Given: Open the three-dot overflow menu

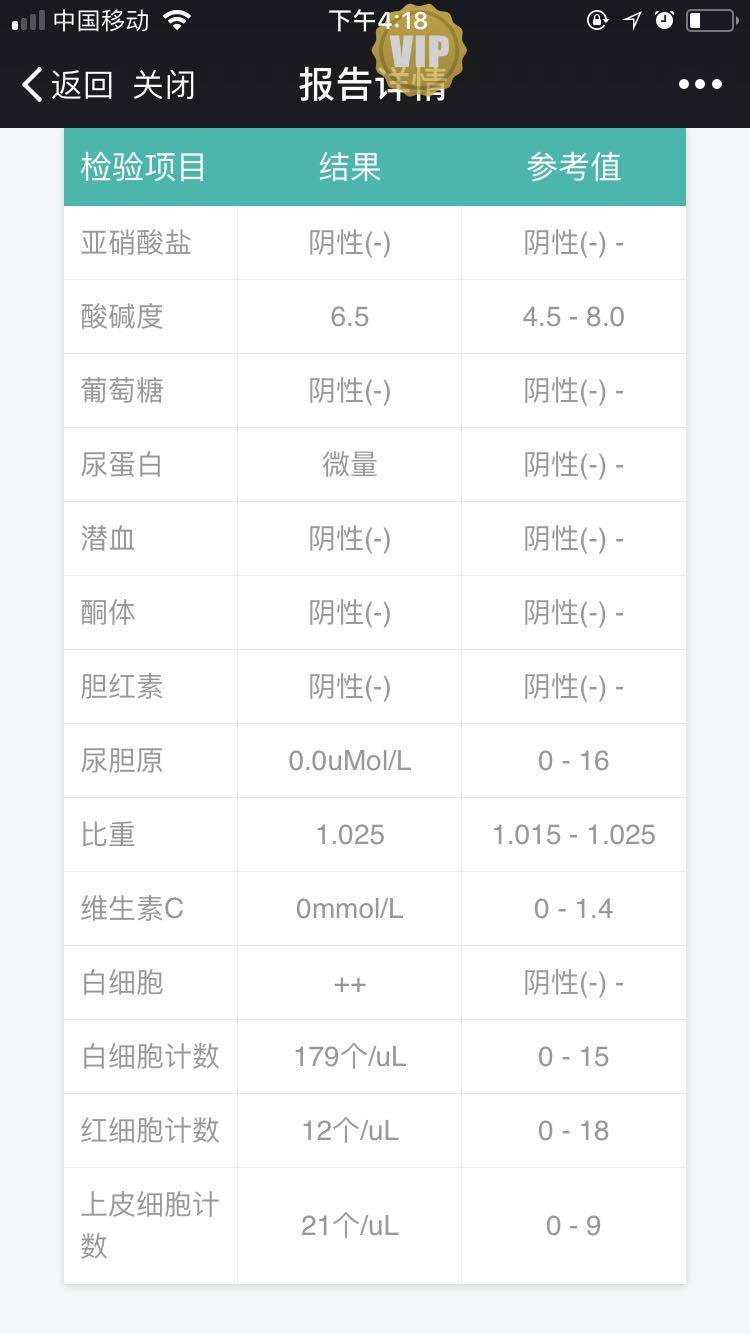Looking at the screenshot, I should (x=700, y=85).
